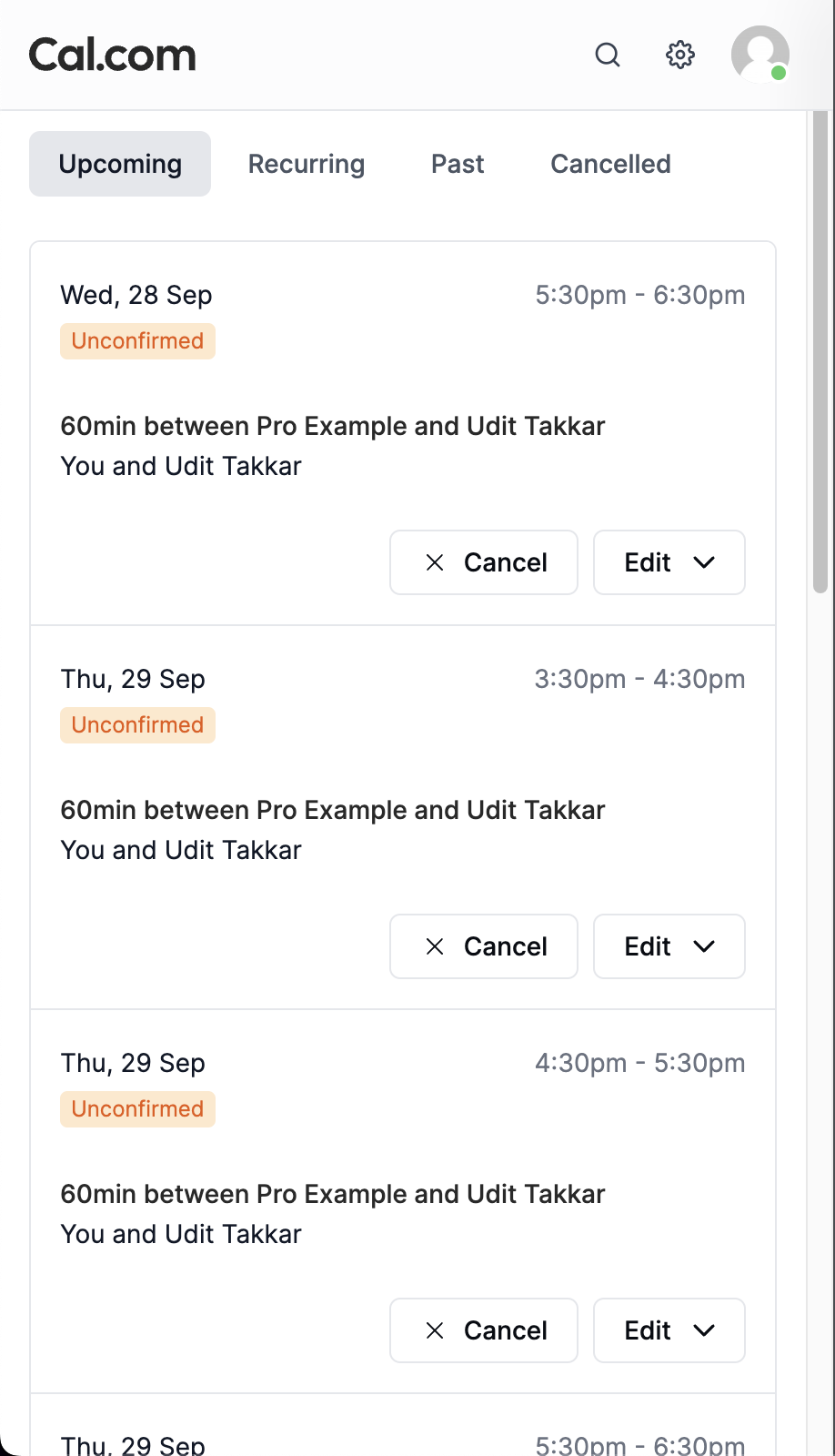
Task: Open the Thu 4:30pm - 5:30pm booking
Action: click(x=332, y=1195)
